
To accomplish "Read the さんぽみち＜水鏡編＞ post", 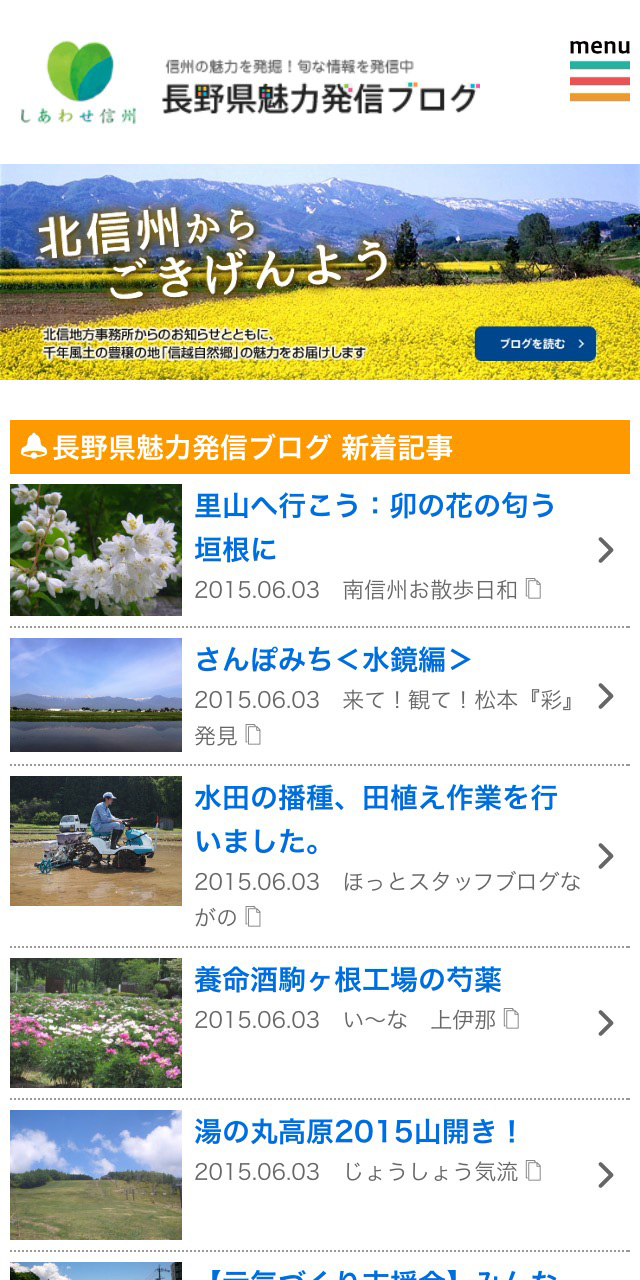I will coord(332,660).
